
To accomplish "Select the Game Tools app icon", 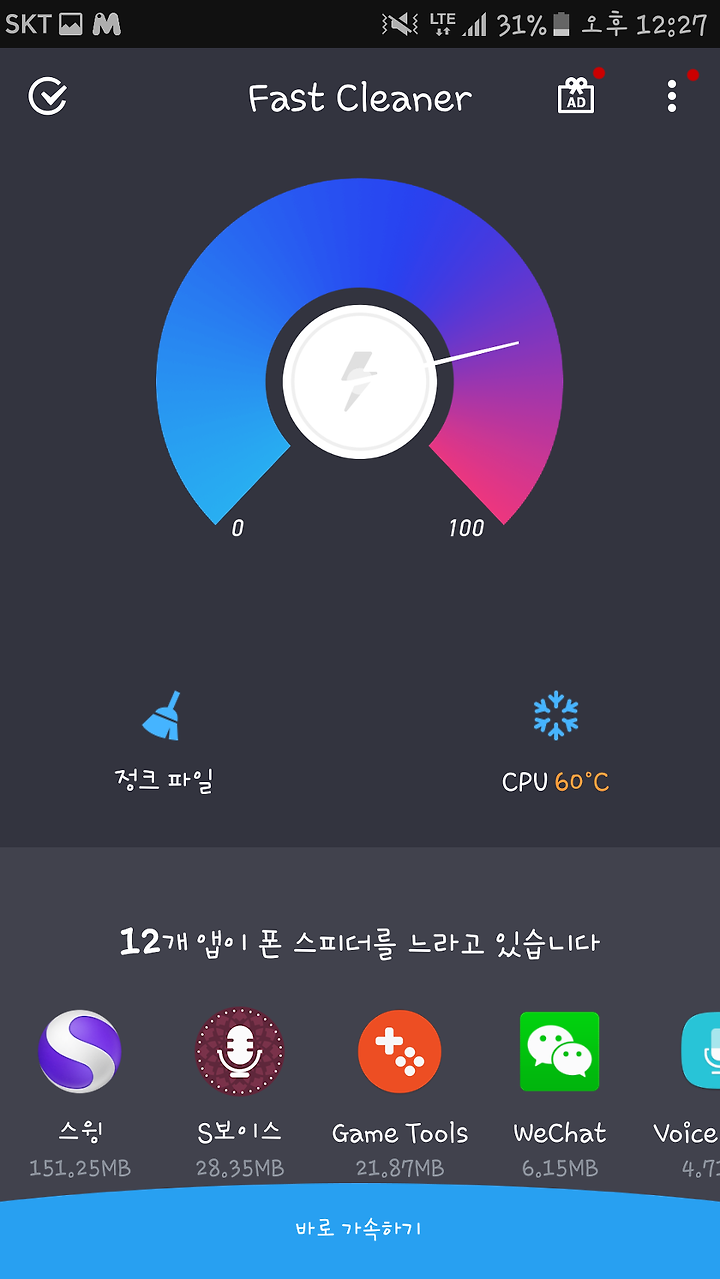I will pyautogui.click(x=400, y=1051).
